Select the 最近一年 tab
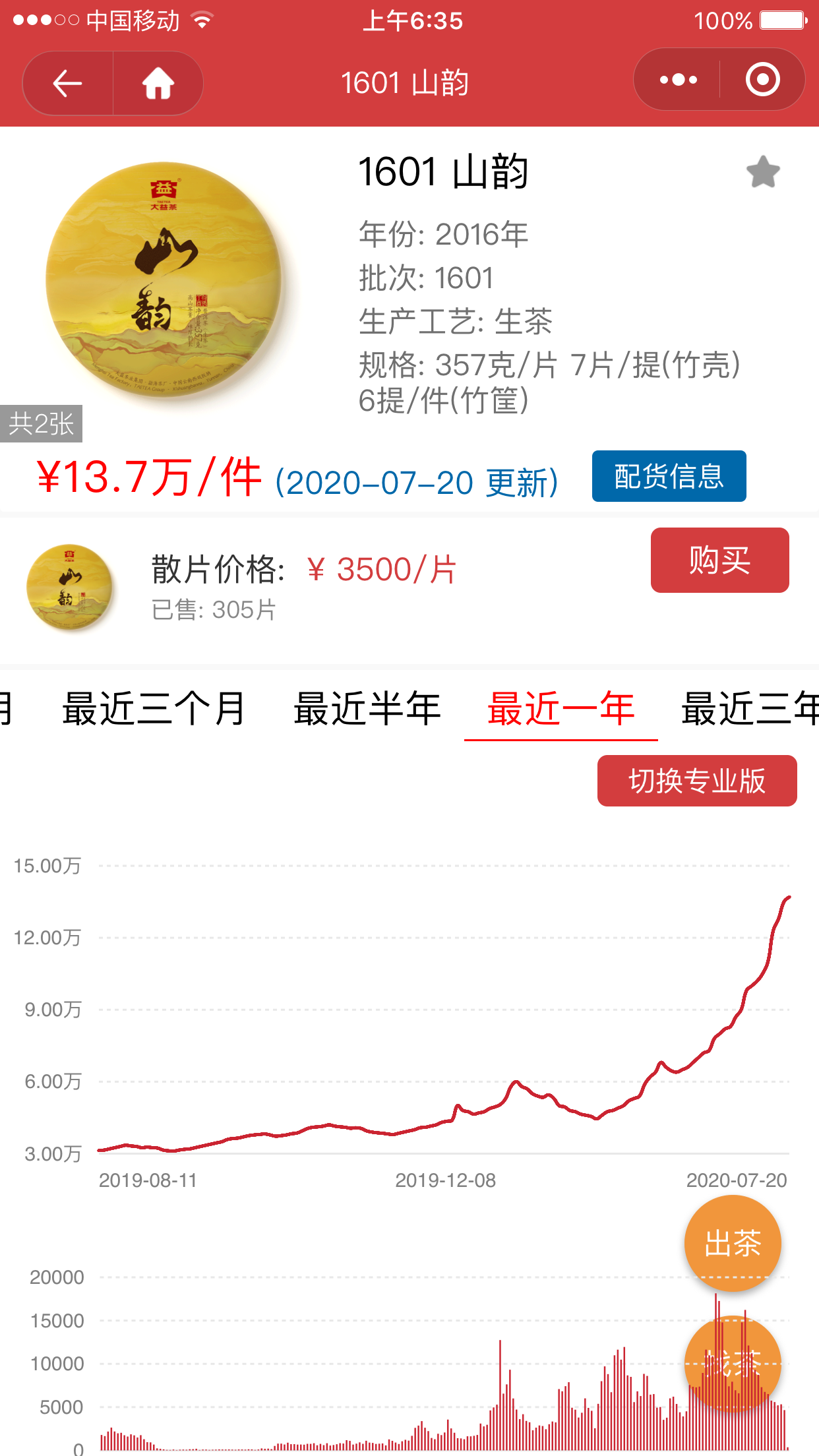This screenshot has height=1456, width=819. coord(561,709)
